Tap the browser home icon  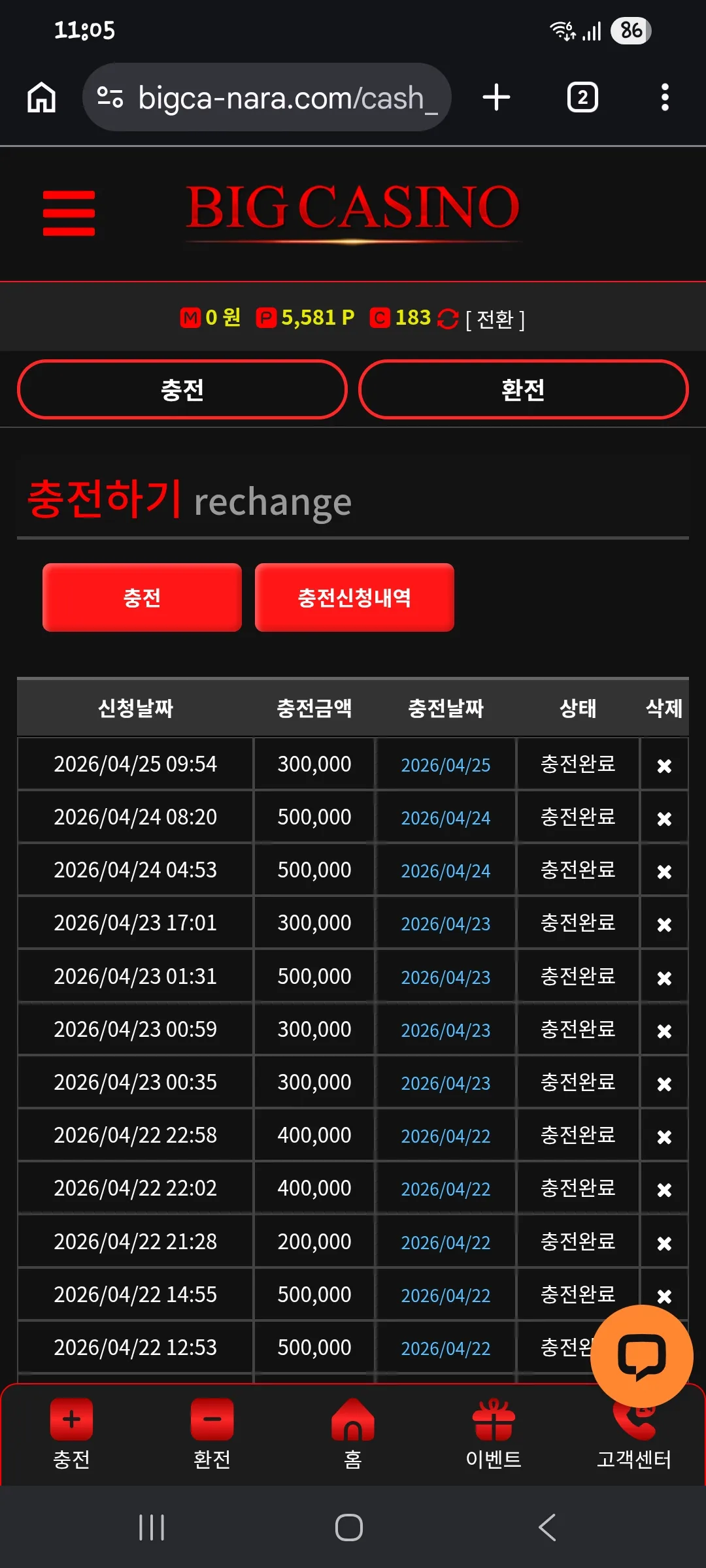pos(41,97)
